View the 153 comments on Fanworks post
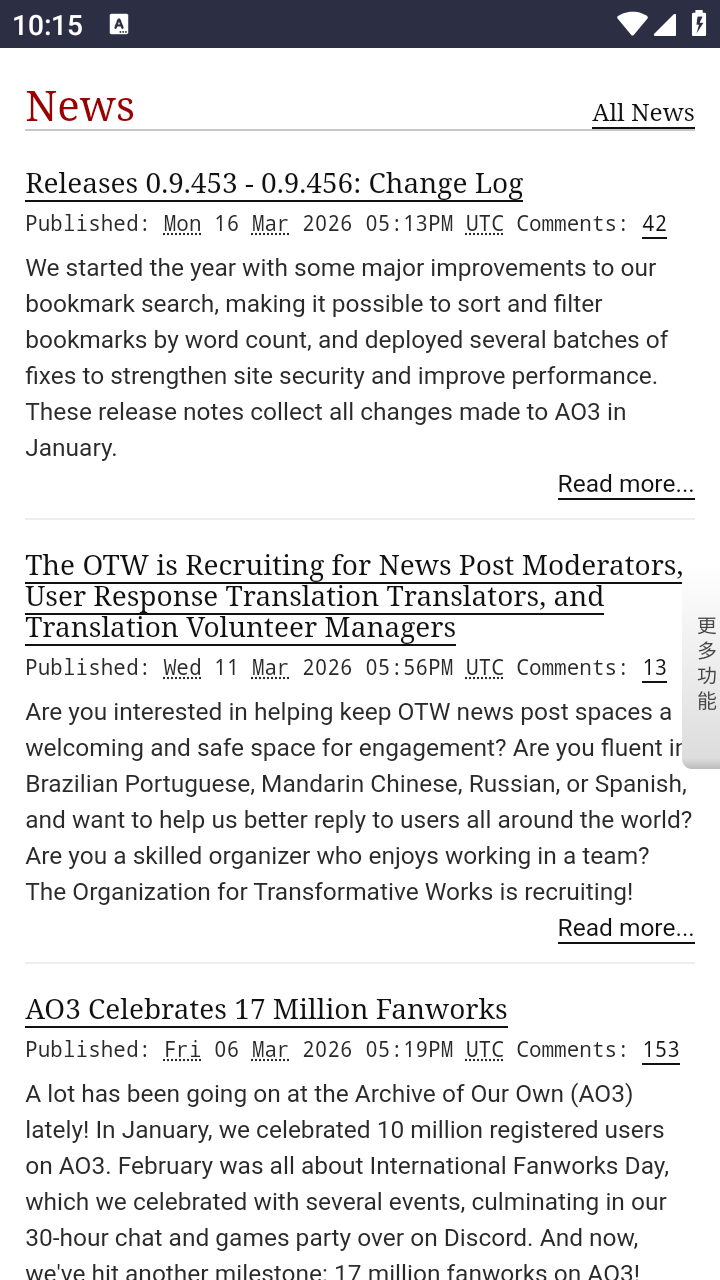 [x=660, y=1050]
